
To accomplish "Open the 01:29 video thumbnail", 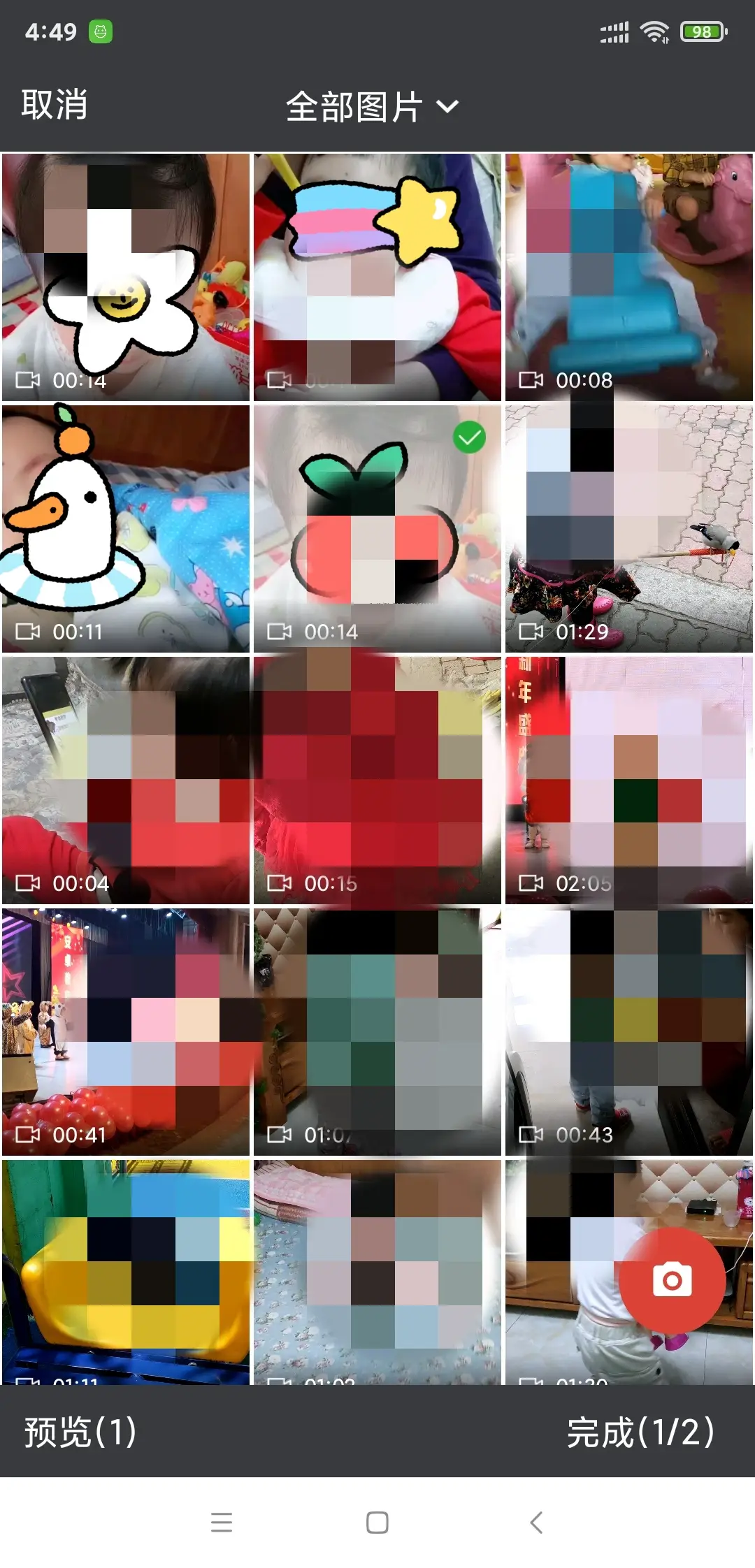I will (628, 528).
